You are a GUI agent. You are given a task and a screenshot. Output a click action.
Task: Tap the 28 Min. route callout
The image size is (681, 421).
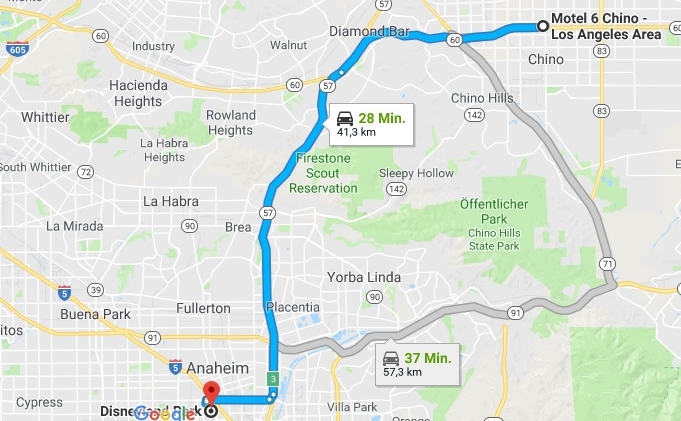[x=369, y=123]
